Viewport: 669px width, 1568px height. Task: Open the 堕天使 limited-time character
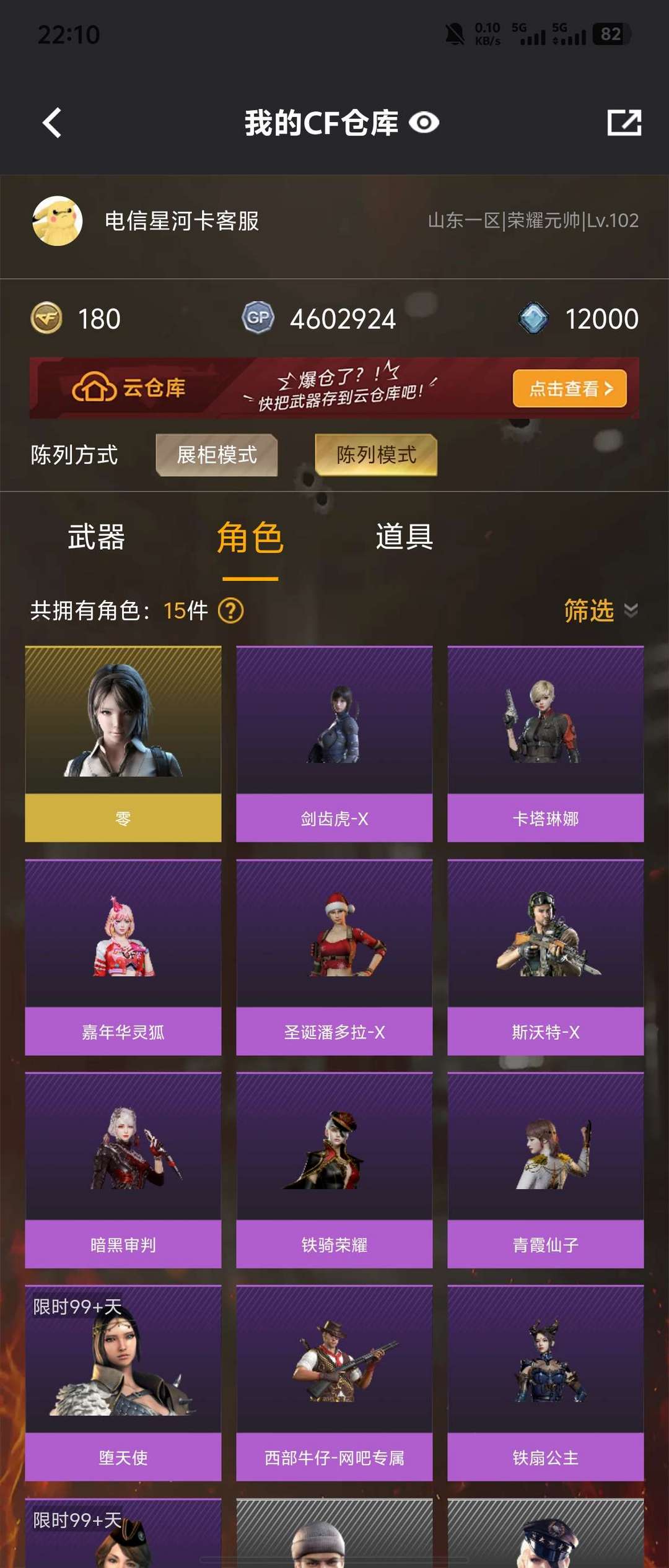[123, 1383]
